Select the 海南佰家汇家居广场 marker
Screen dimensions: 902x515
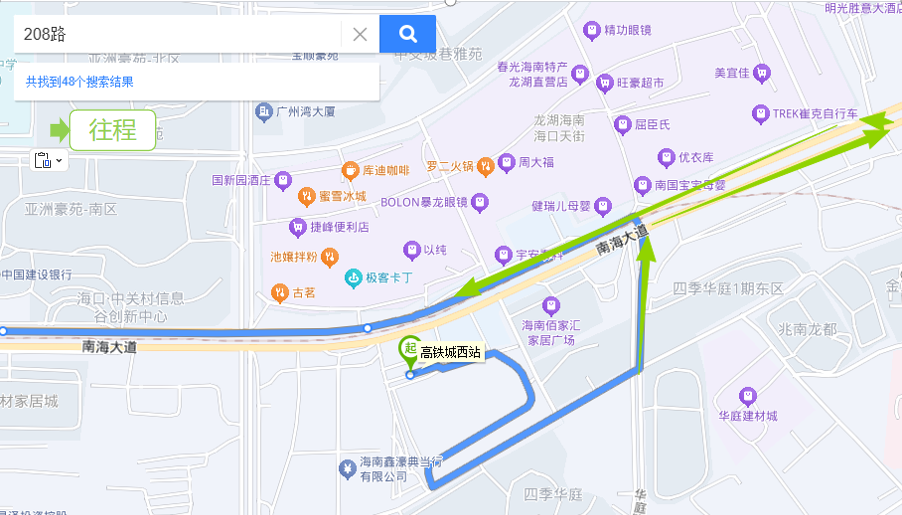tap(549, 305)
